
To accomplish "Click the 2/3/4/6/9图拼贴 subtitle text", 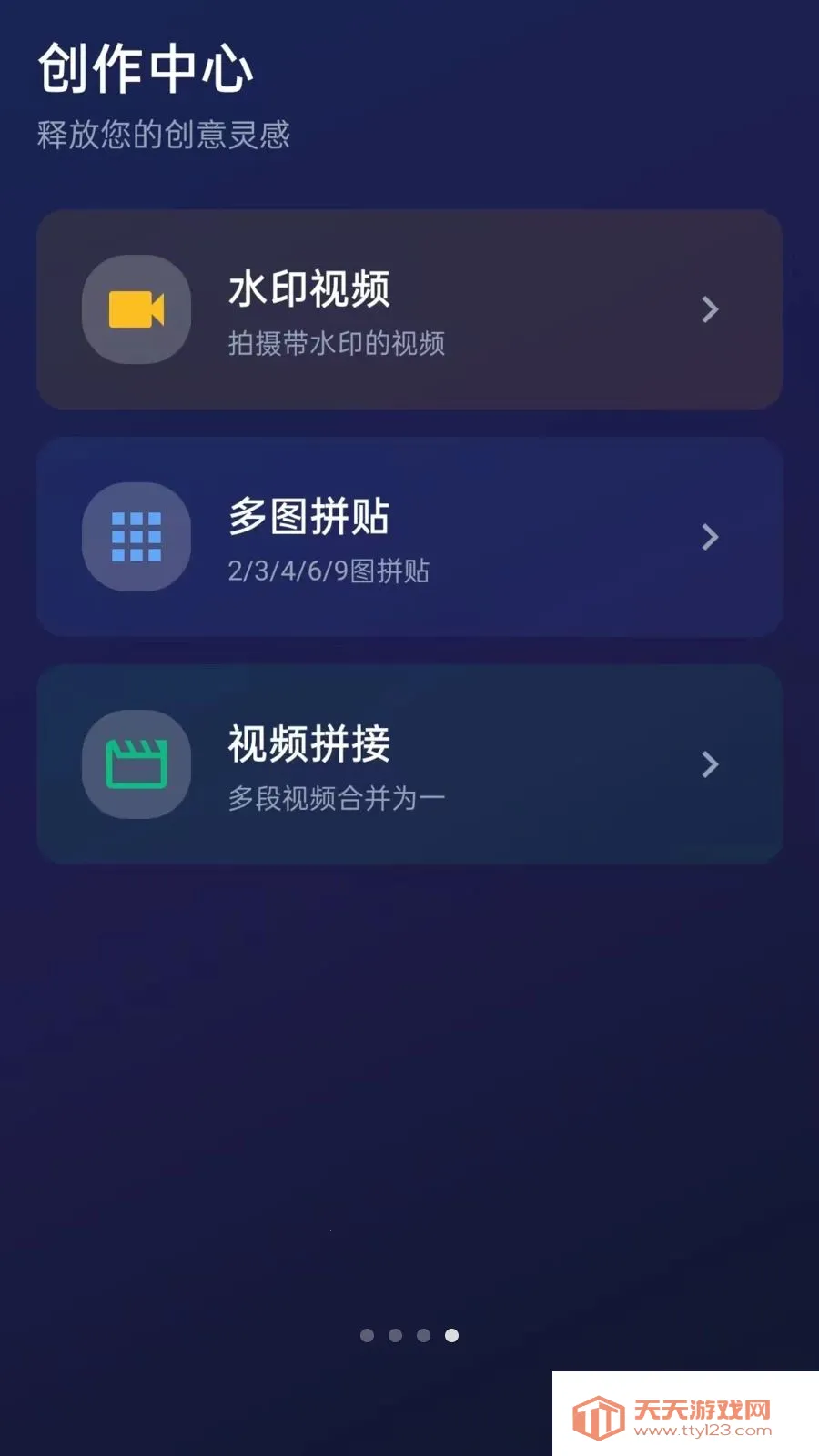I will (331, 571).
